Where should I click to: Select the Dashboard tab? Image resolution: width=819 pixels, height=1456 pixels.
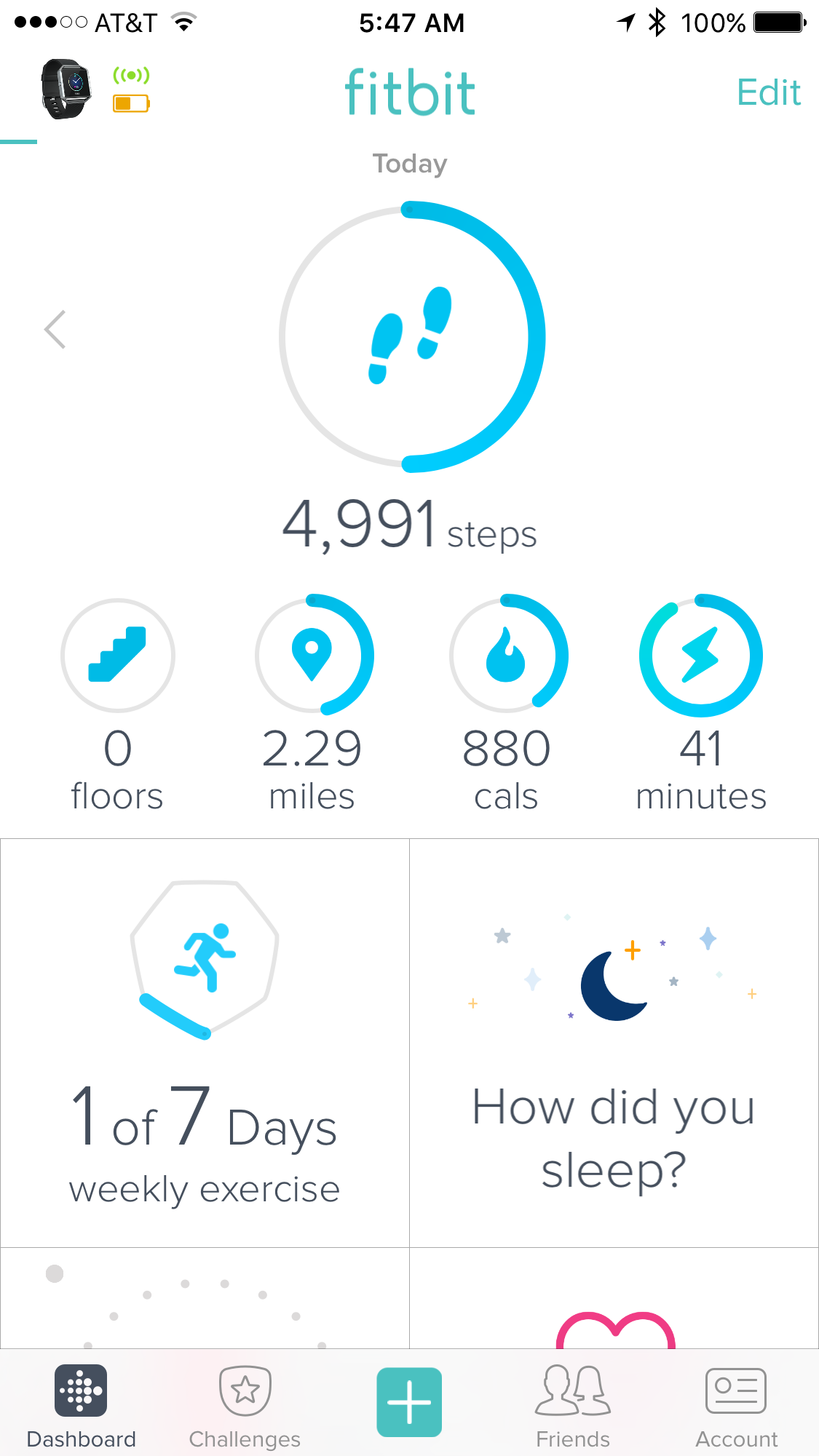tap(81, 1405)
